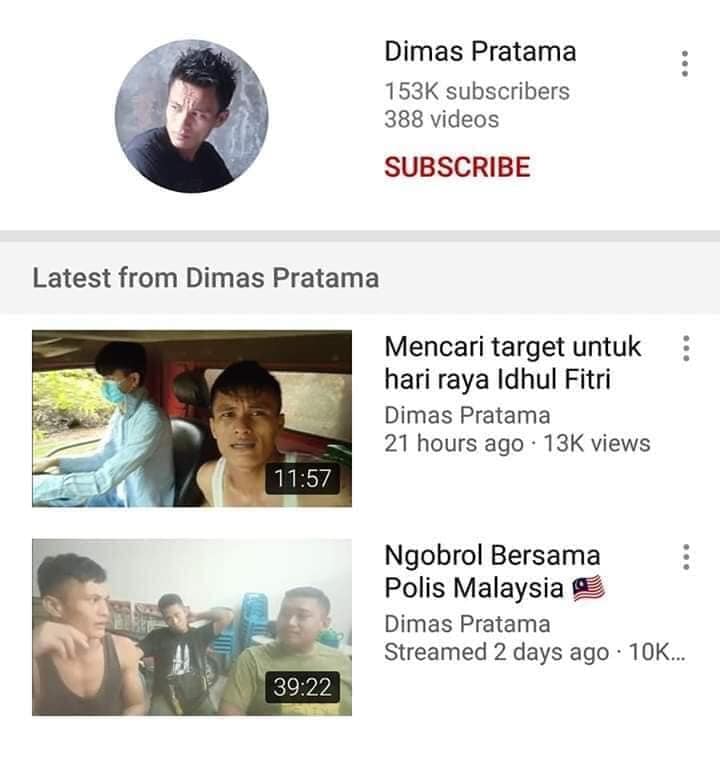Viewport: 720px width, 768px height.
Task: Play the Ngobrol Bersama Polis Malaysia stream
Action: click(x=192, y=627)
